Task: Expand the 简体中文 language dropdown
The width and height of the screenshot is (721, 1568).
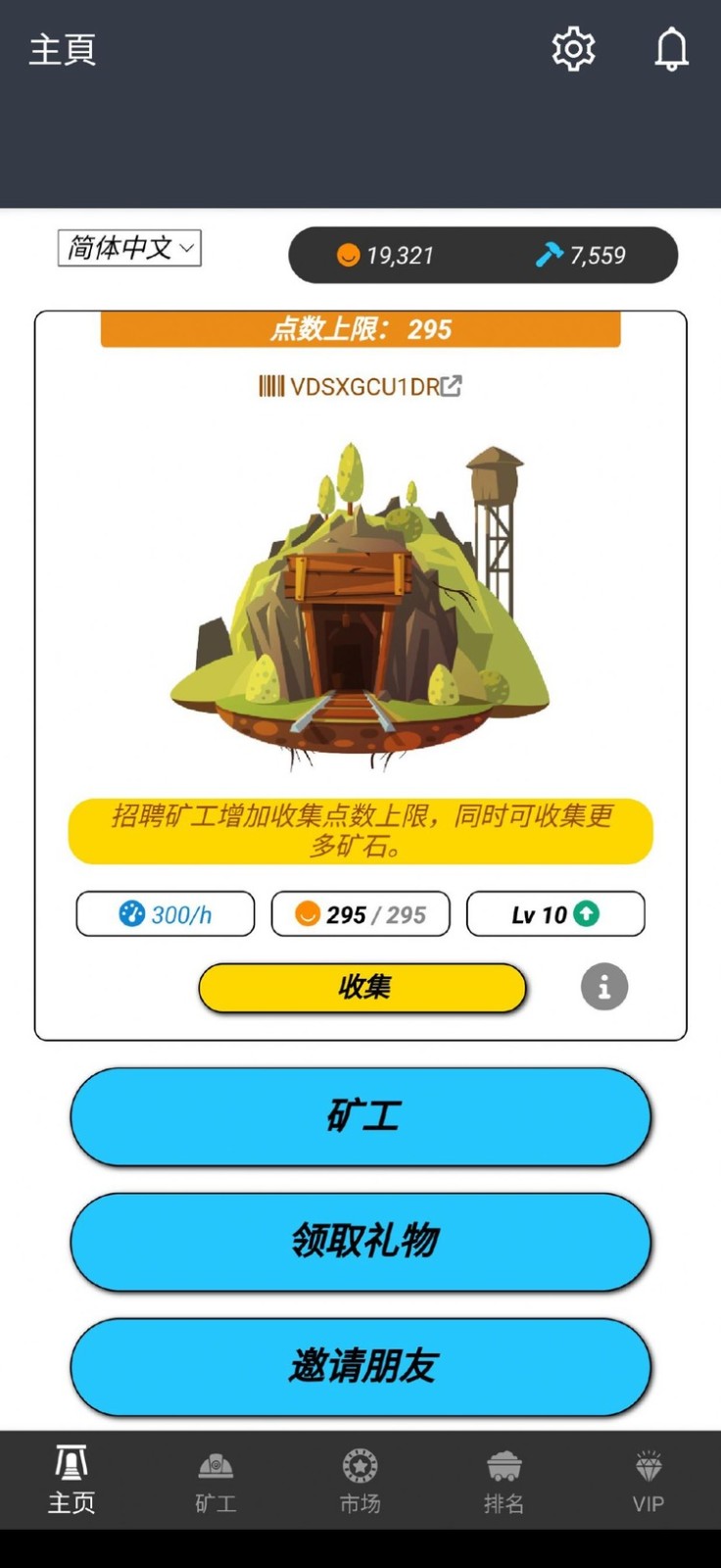Action: (x=129, y=248)
